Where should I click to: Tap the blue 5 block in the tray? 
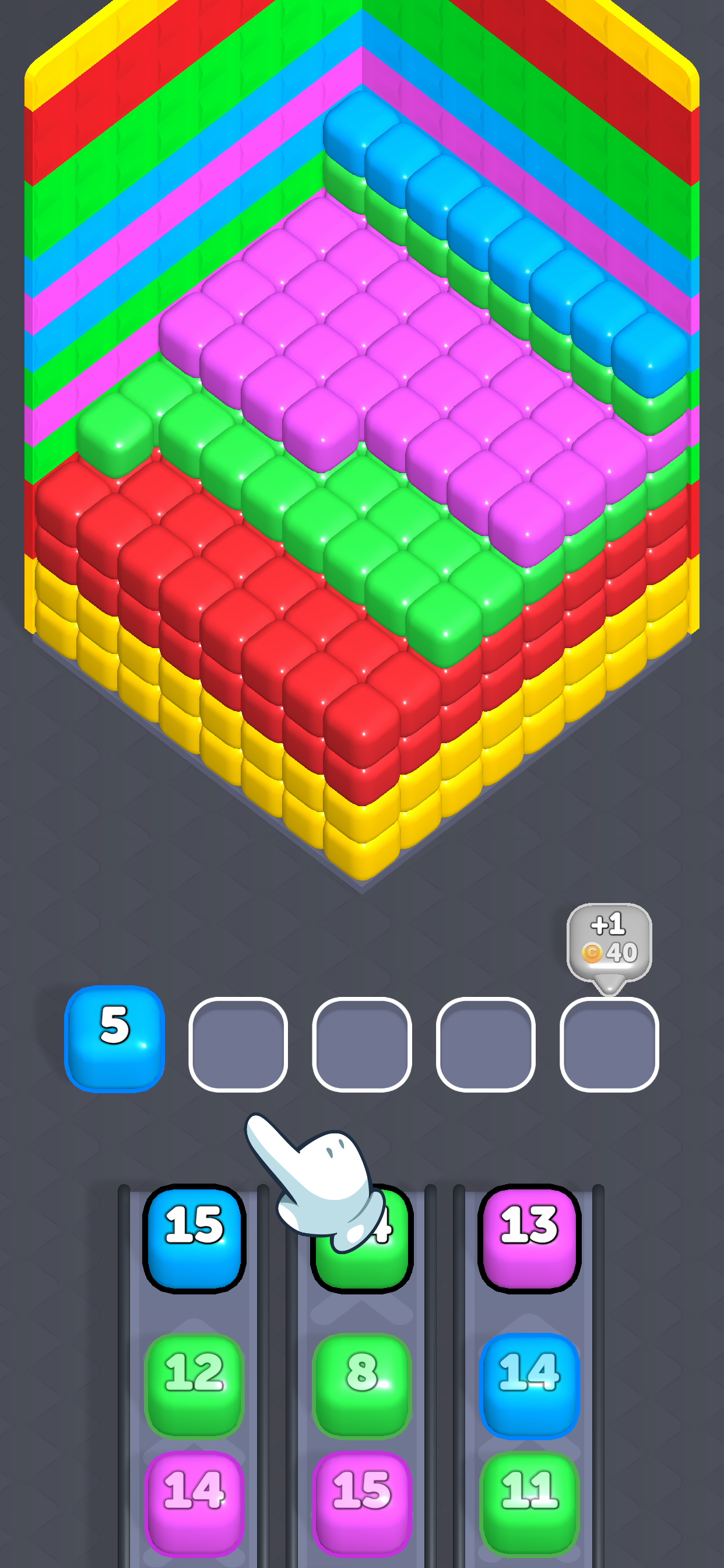(x=114, y=1038)
